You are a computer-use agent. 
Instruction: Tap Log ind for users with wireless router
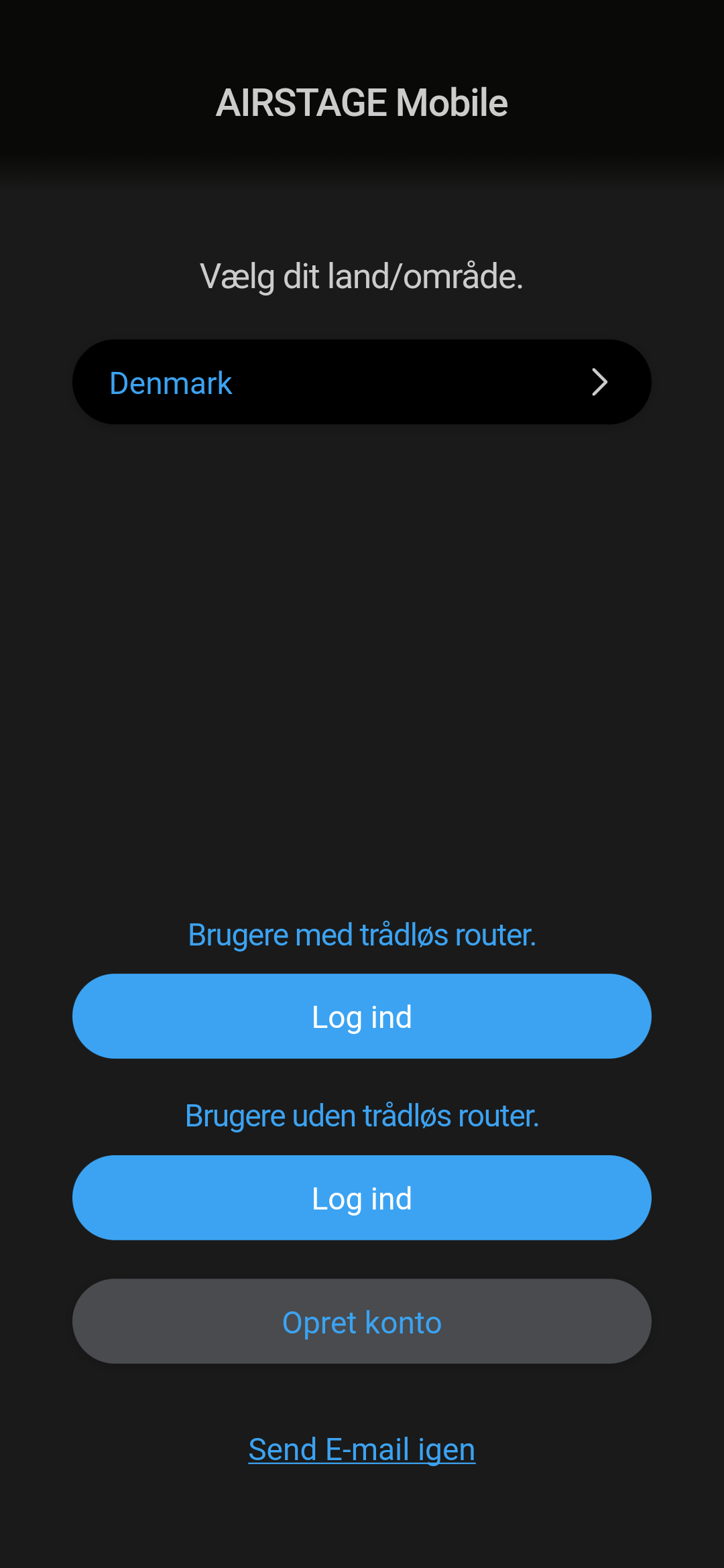362,1016
